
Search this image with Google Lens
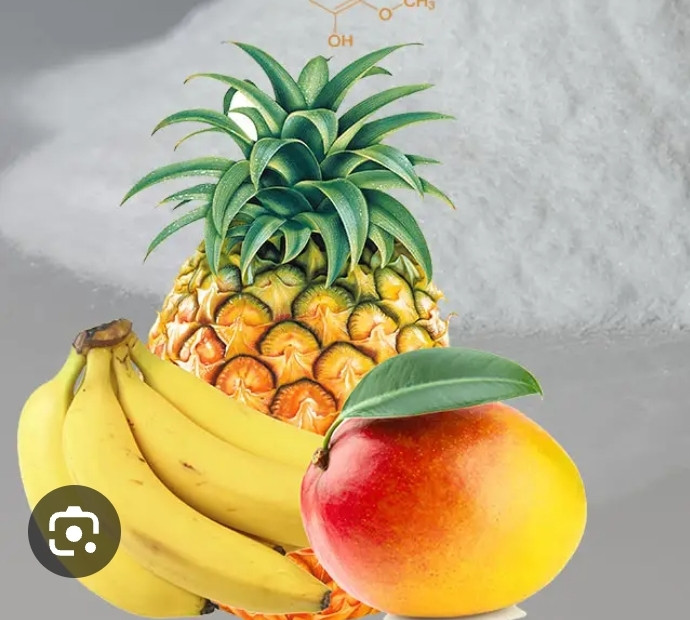[x=74, y=531]
